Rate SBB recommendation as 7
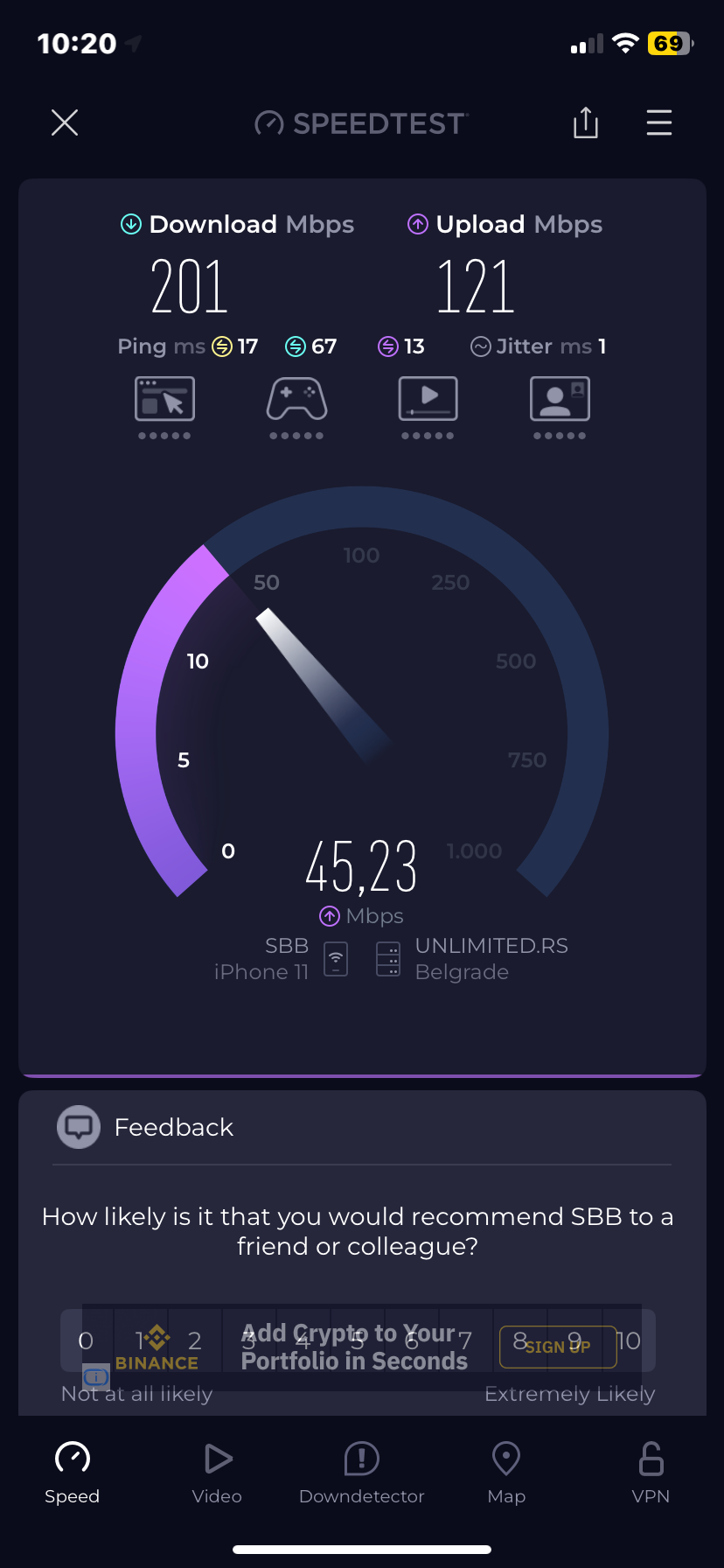The width and height of the screenshot is (724, 1568). (x=465, y=1340)
